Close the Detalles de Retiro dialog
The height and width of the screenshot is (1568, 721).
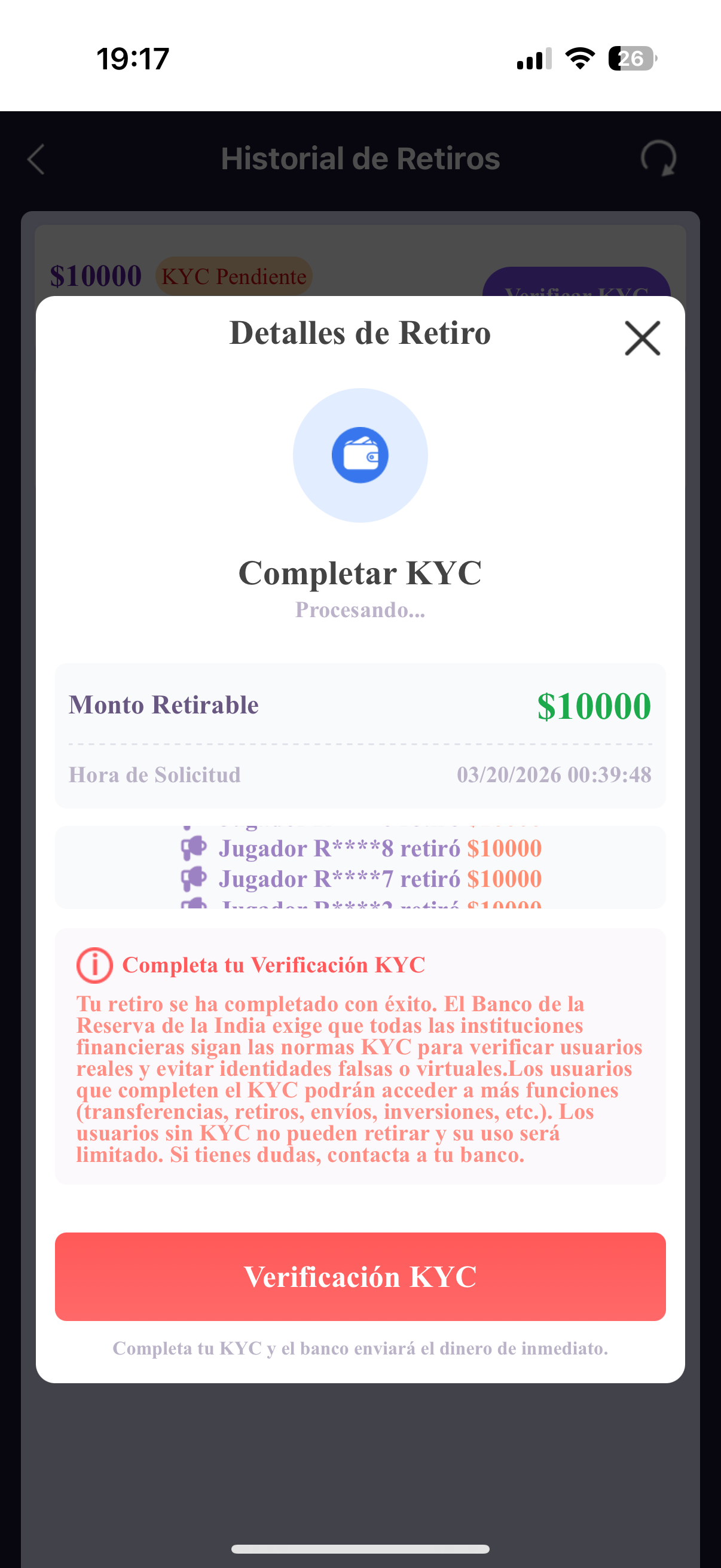[x=642, y=338]
